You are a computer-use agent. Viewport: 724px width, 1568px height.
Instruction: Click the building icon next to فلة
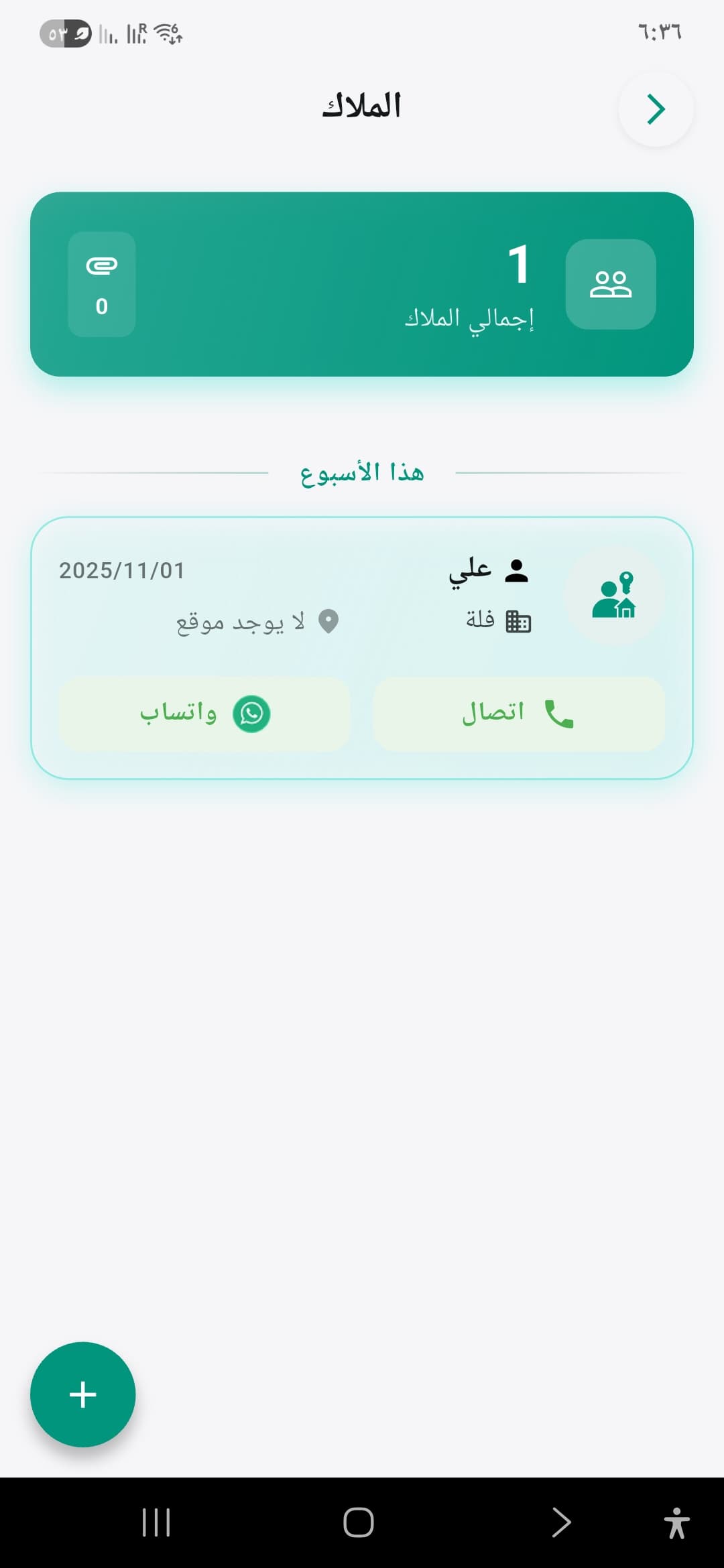tap(516, 620)
